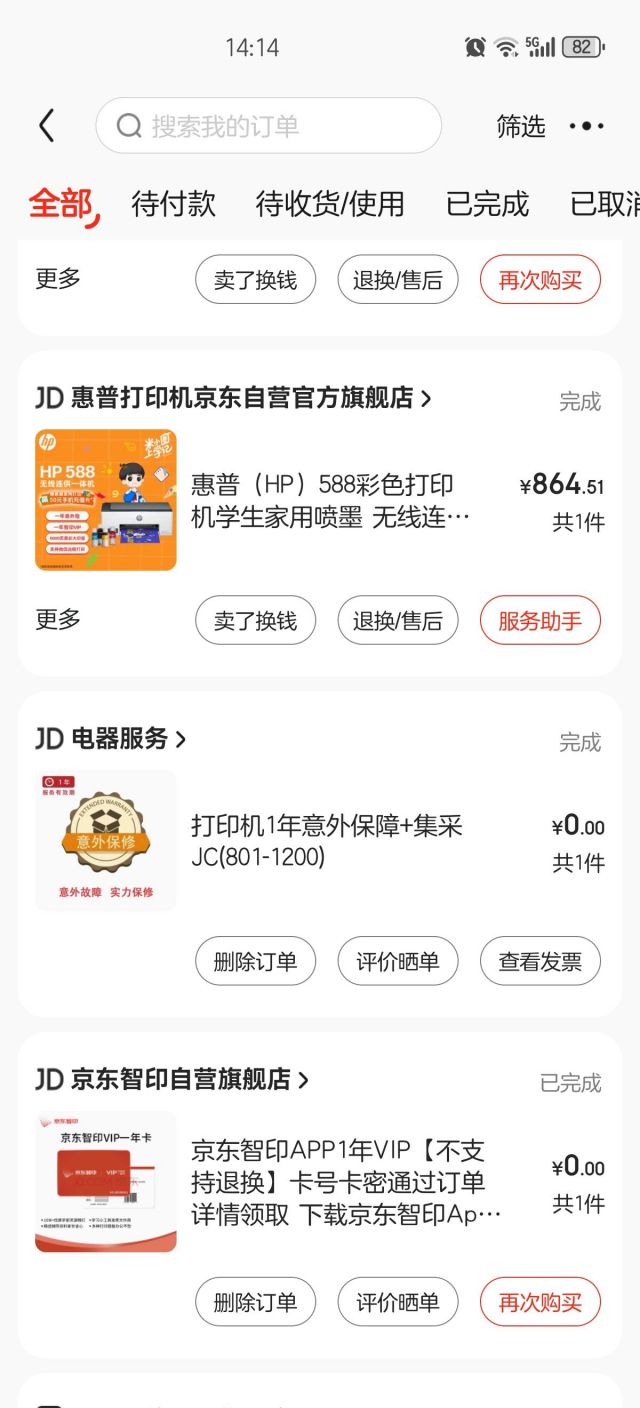View invoice with 查看发票
Screen dimensions: 640x1408
click(x=540, y=962)
